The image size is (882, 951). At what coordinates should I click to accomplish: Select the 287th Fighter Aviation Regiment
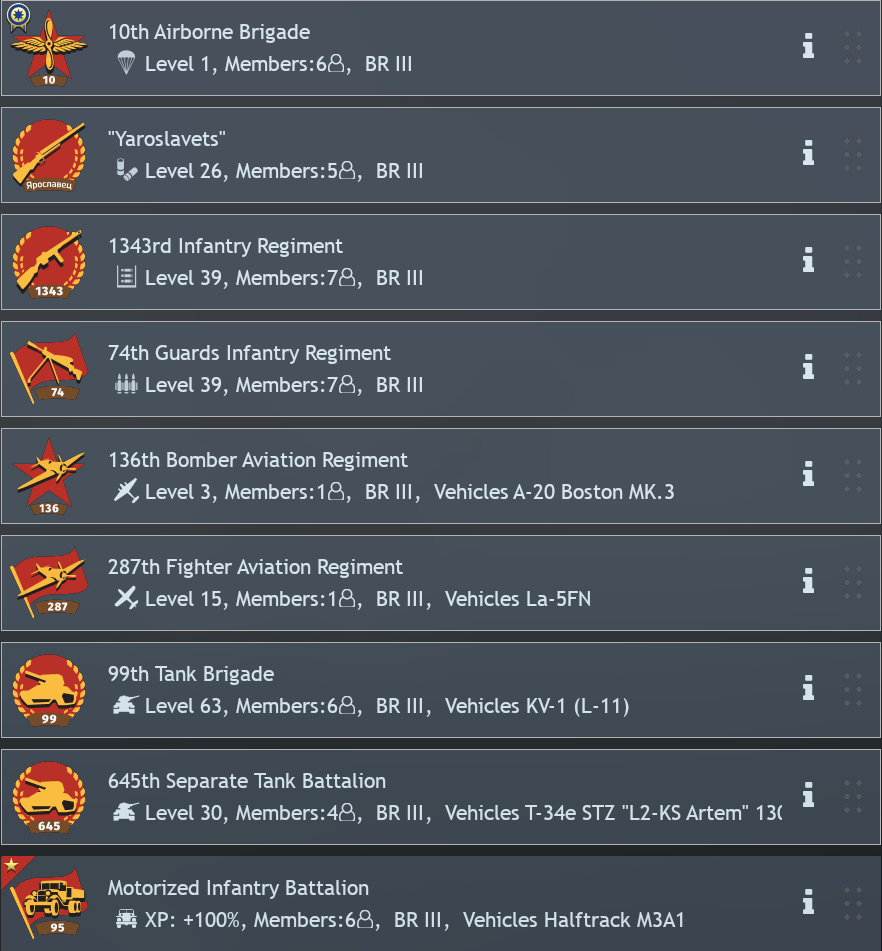[400, 583]
